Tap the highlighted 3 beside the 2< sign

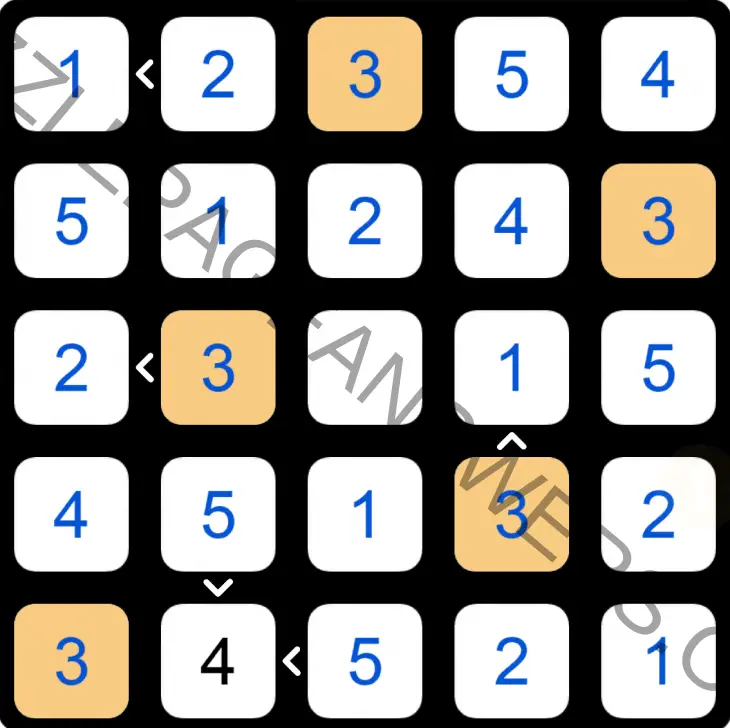coord(217,367)
